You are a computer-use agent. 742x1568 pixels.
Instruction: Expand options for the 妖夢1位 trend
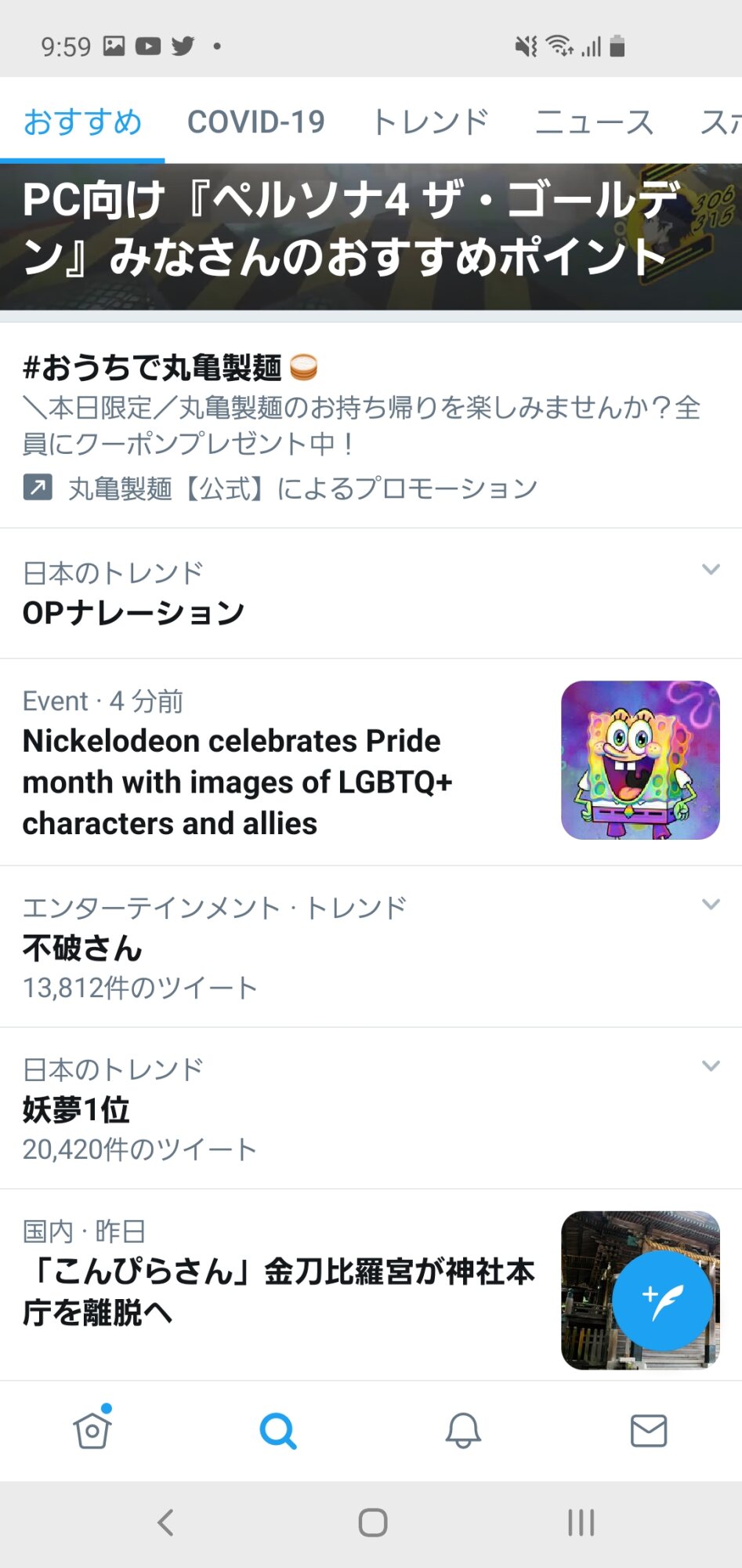[x=711, y=1066]
